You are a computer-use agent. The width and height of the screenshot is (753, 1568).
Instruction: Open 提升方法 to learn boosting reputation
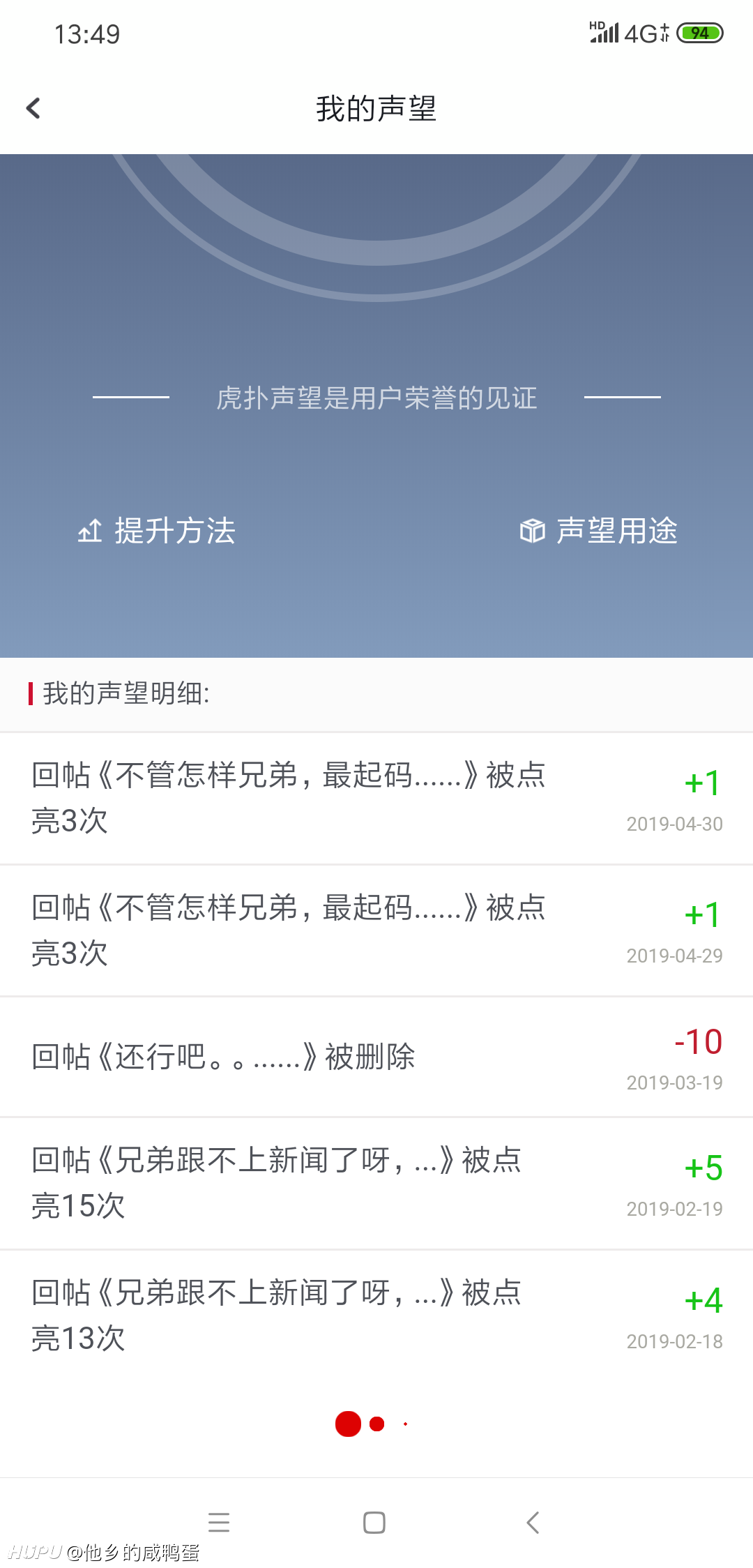tap(156, 531)
